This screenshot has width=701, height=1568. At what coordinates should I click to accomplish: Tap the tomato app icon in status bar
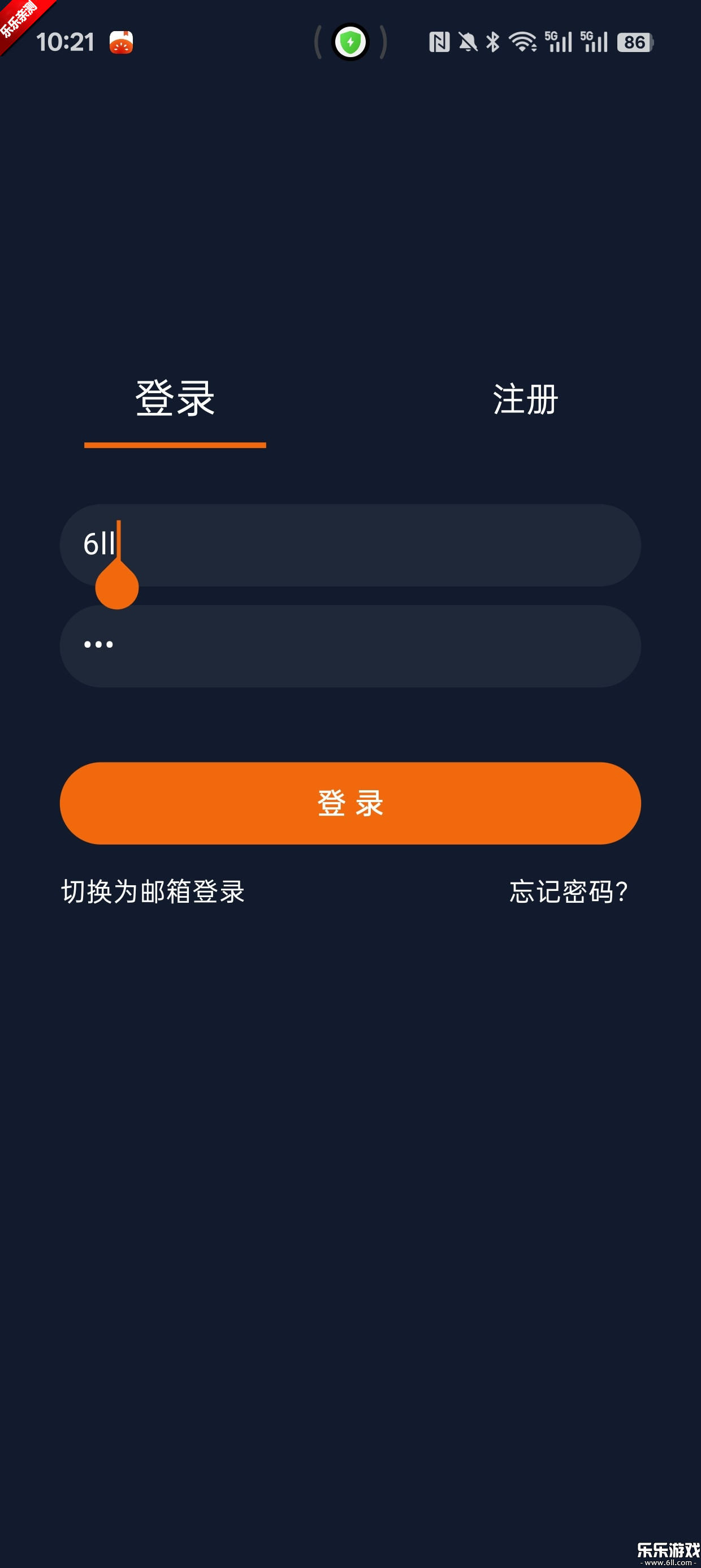click(x=120, y=41)
